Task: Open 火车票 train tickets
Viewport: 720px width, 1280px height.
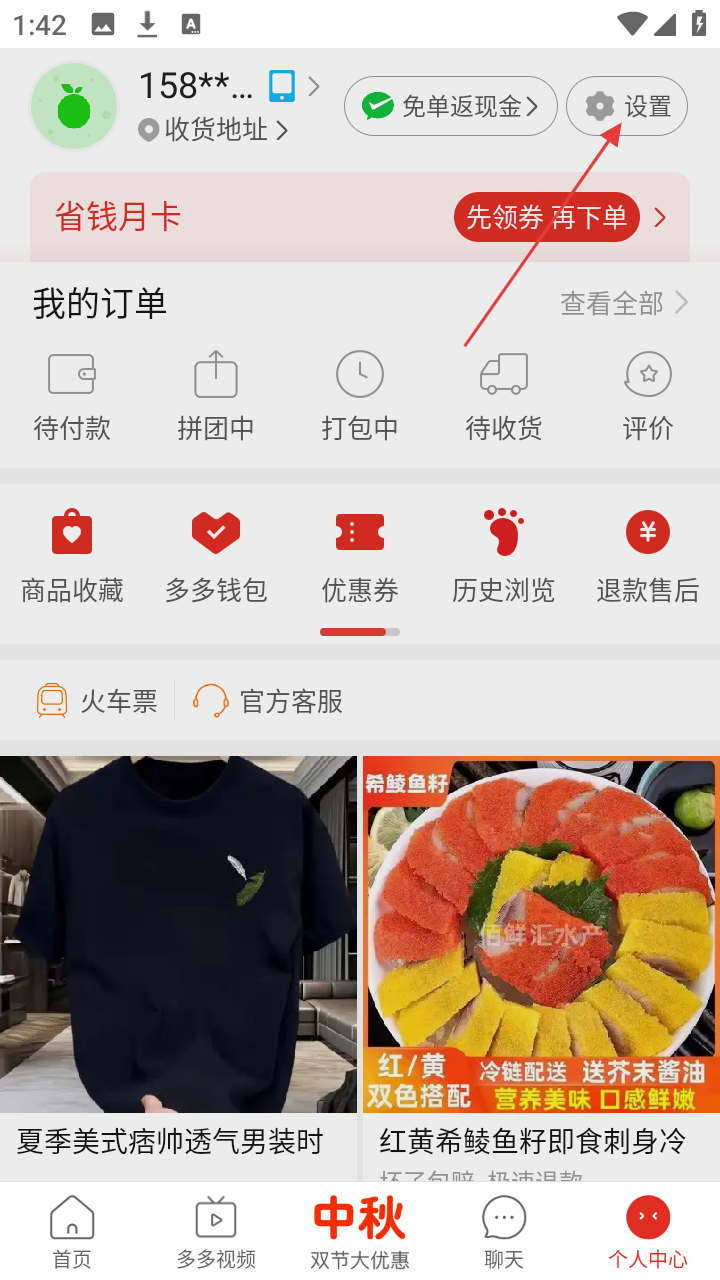Action: click(97, 701)
